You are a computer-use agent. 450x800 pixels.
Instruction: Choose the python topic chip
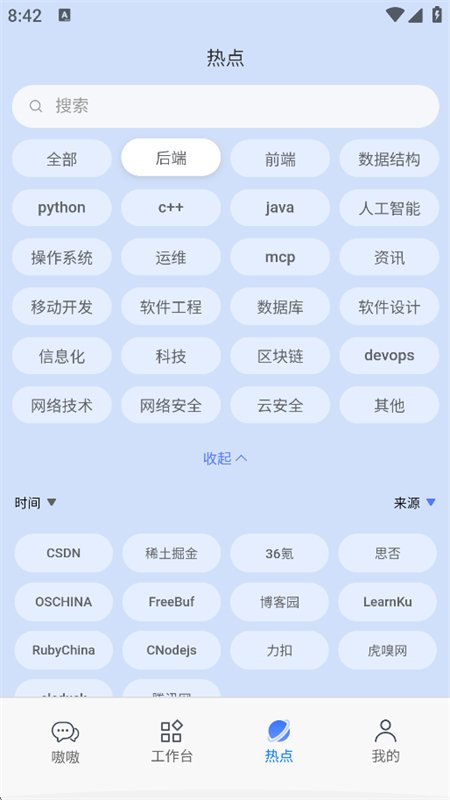point(62,208)
